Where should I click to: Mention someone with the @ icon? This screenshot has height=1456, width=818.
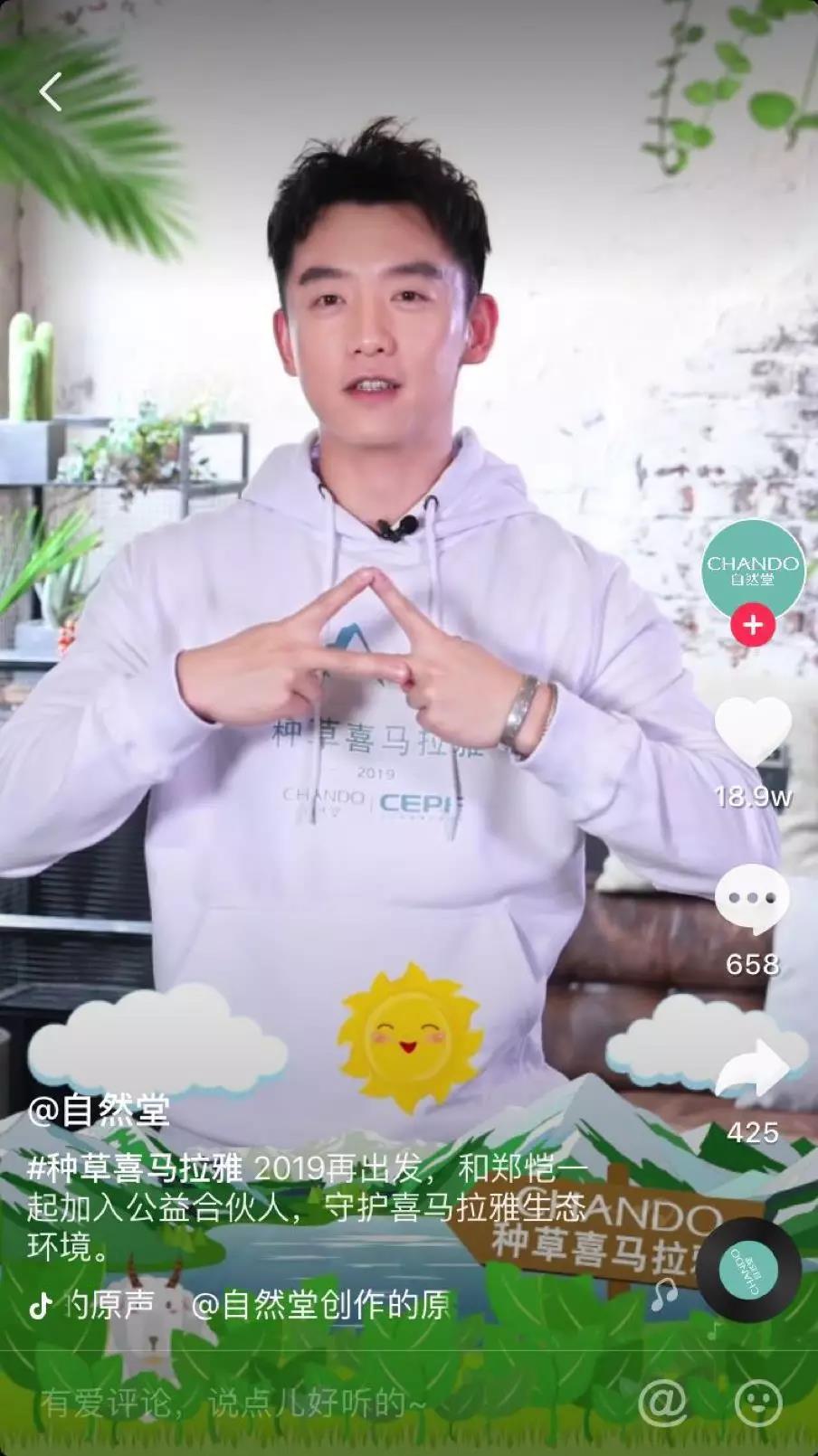663,1403
